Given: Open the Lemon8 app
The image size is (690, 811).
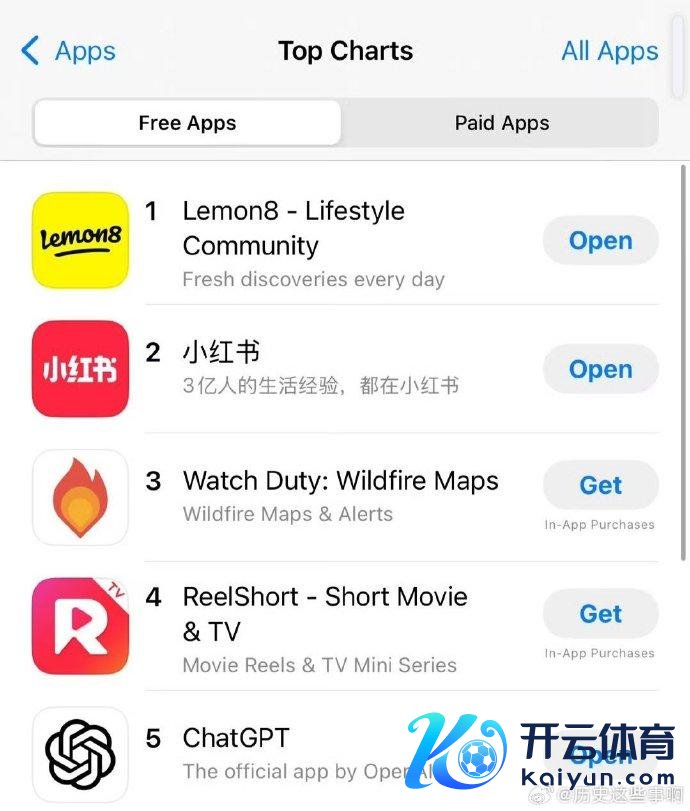Looking at the screenshot, I should (600, 241).
